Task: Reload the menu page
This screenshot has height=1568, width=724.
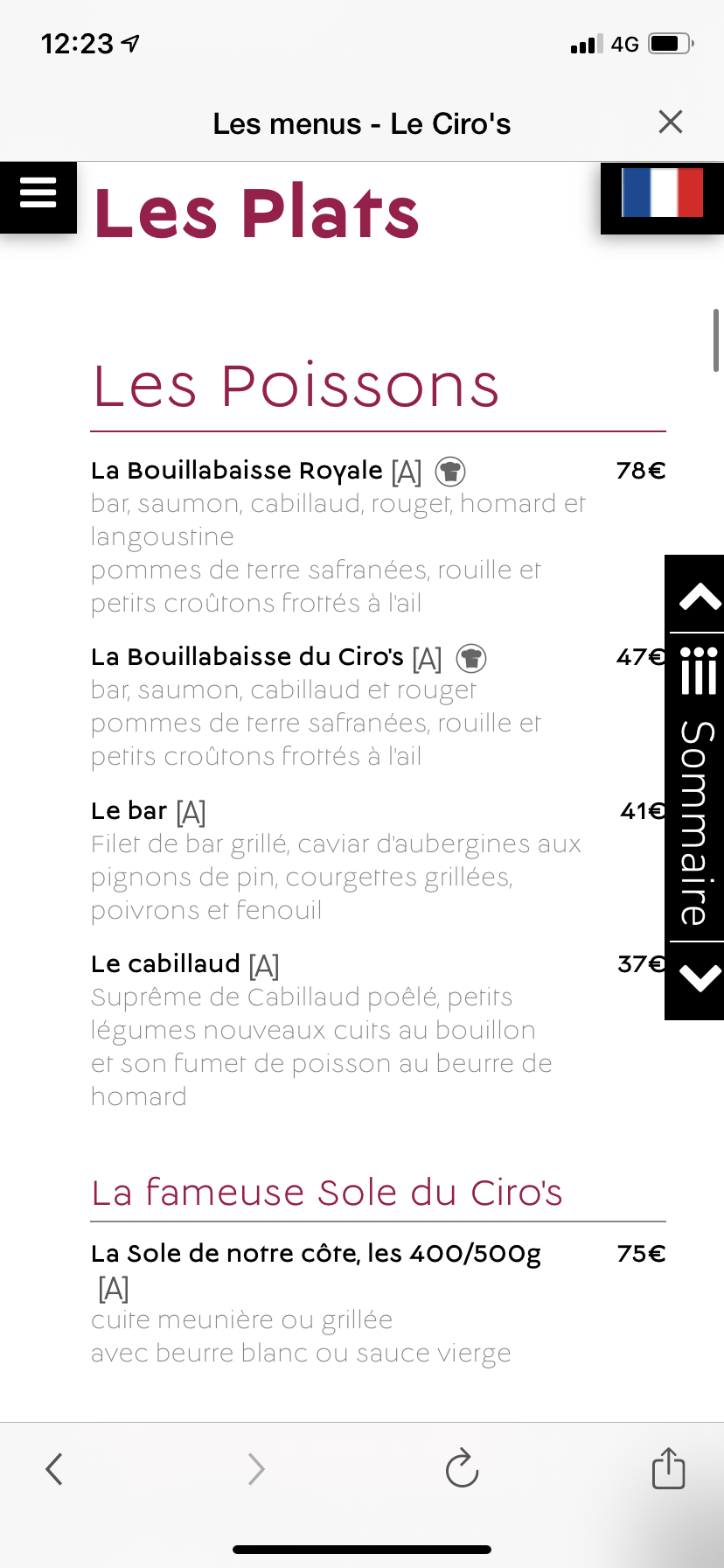Action: pos(462,1469)
